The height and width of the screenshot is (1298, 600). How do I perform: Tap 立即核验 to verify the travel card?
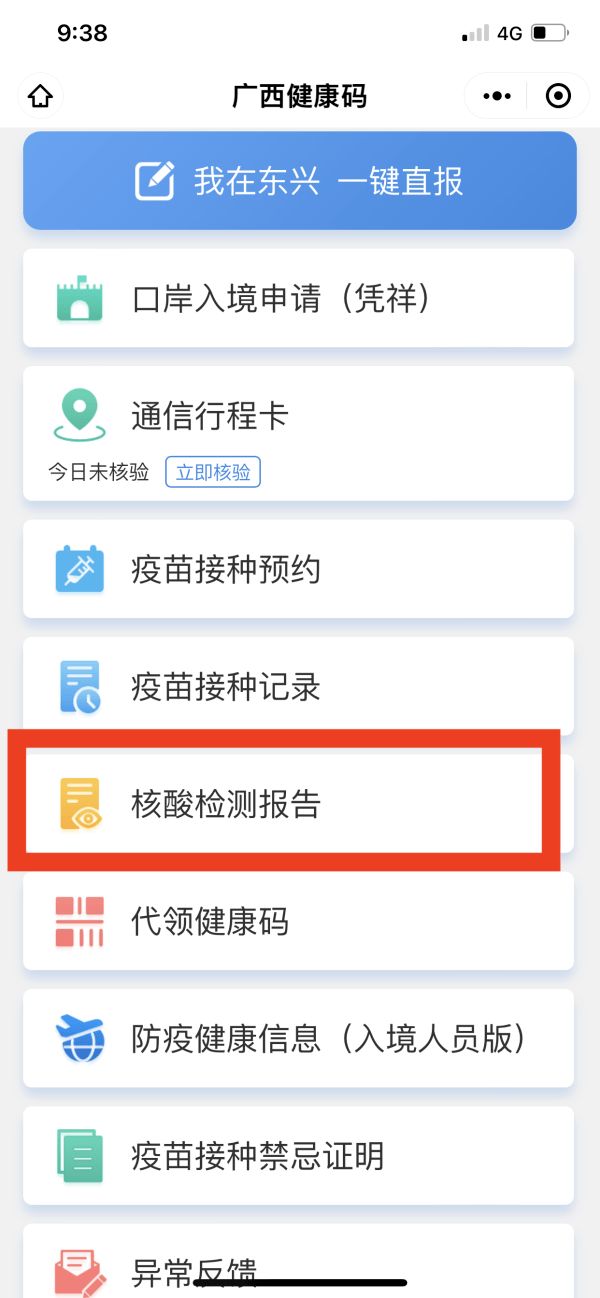point(213,472)
